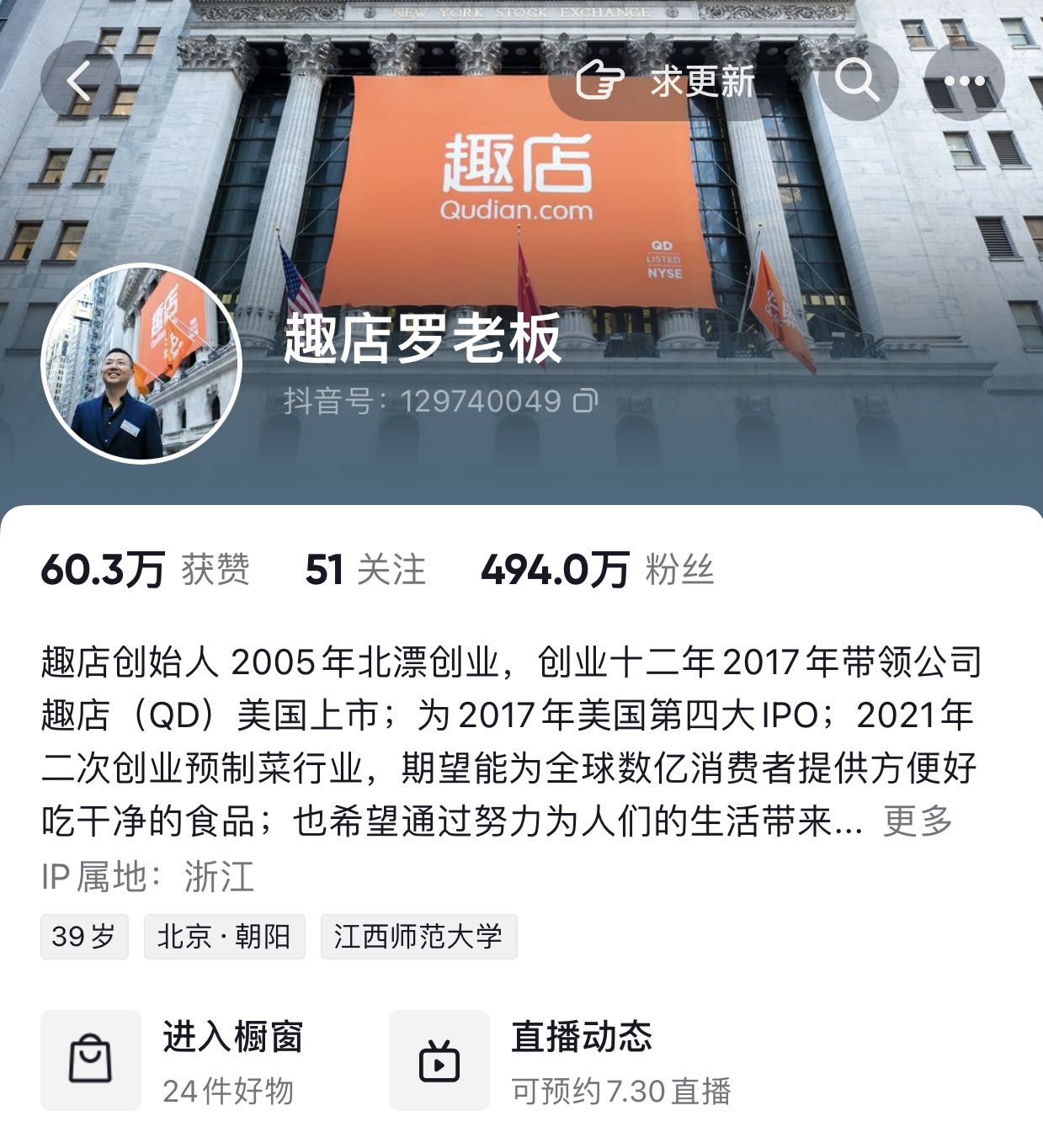
Task: Tap the 北京·朝阳 location tag
Action: 224,937
